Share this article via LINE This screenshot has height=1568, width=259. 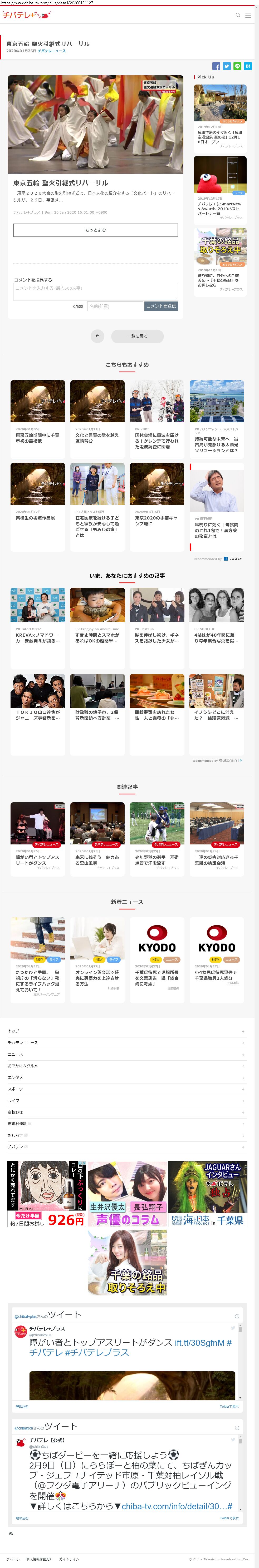click(237, 66)
